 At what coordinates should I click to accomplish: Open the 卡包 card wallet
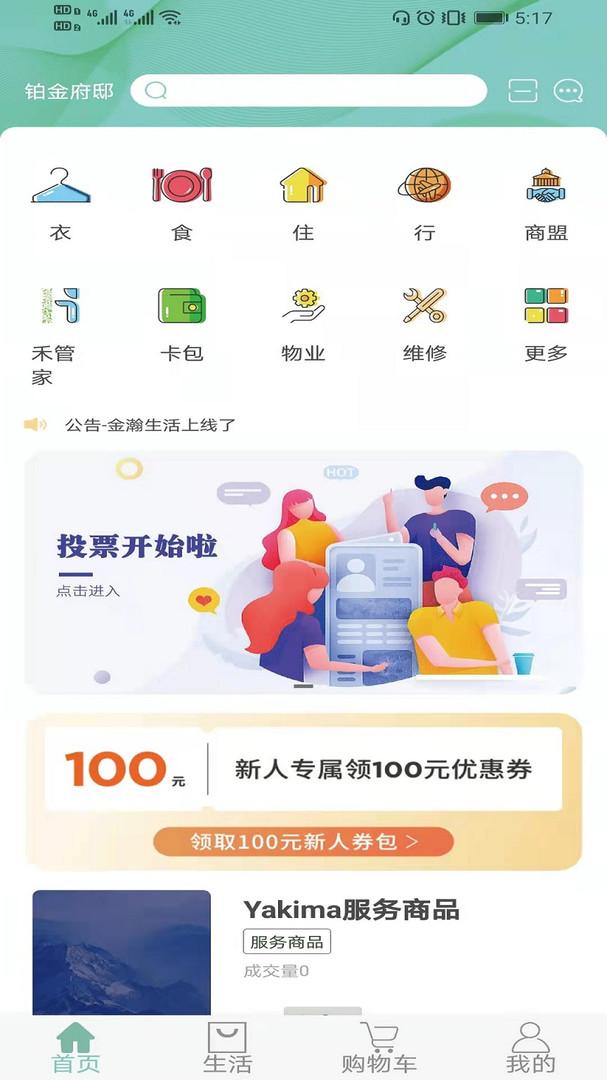coord(182,324)
